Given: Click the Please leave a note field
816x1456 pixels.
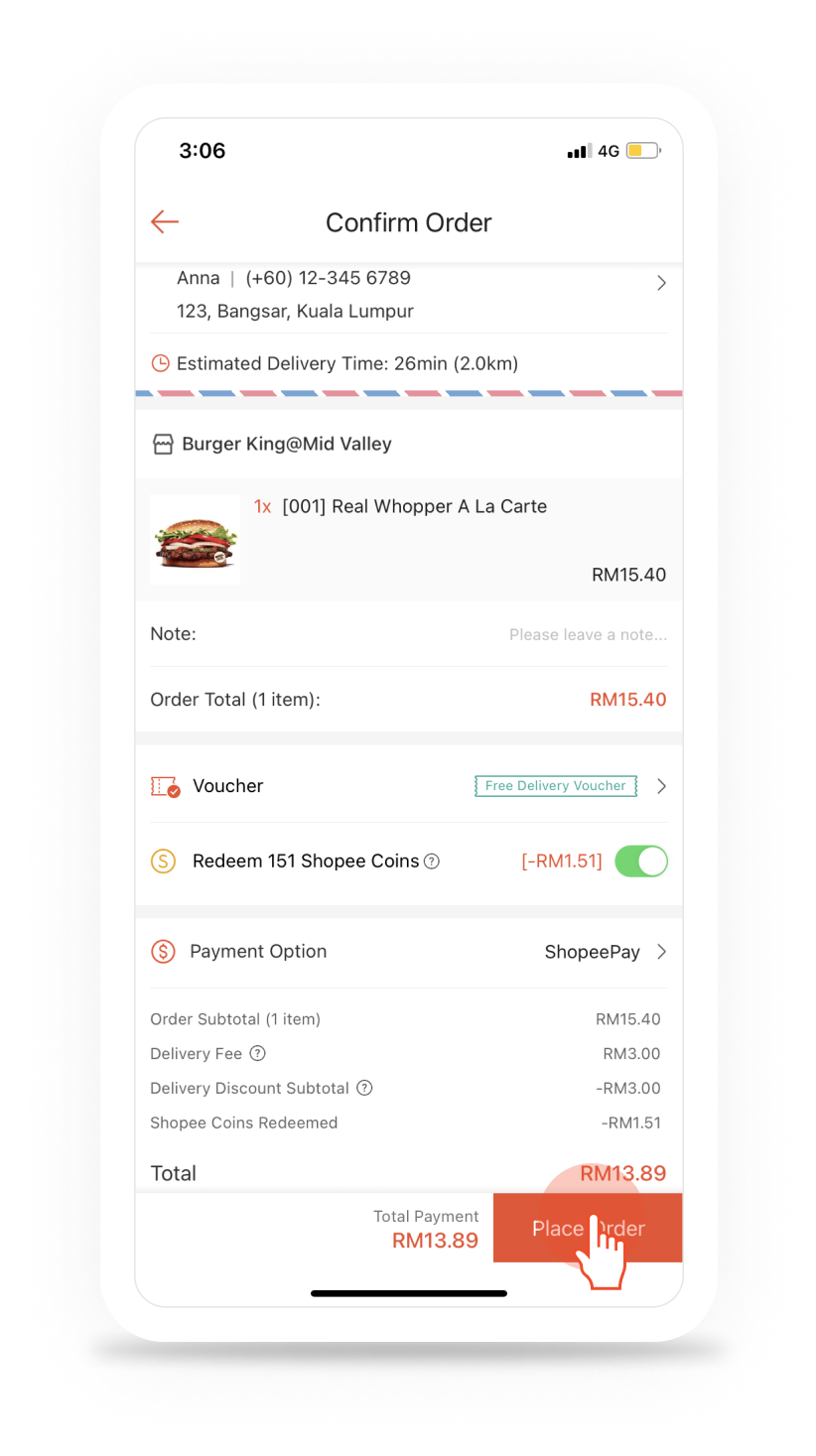Looking at the screenshot, I should (588, 633).
